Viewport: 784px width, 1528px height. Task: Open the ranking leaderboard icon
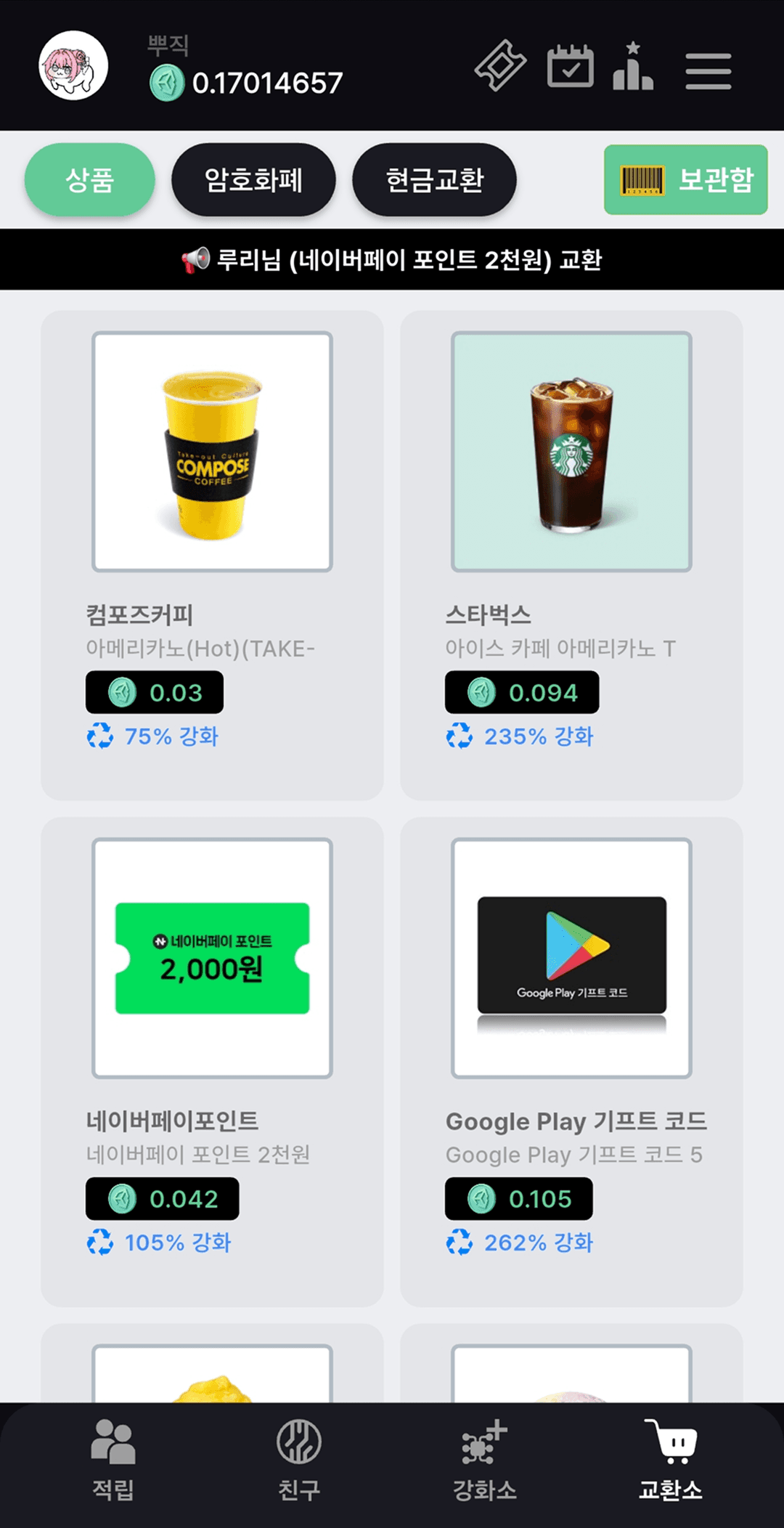(x=633, y=70)
